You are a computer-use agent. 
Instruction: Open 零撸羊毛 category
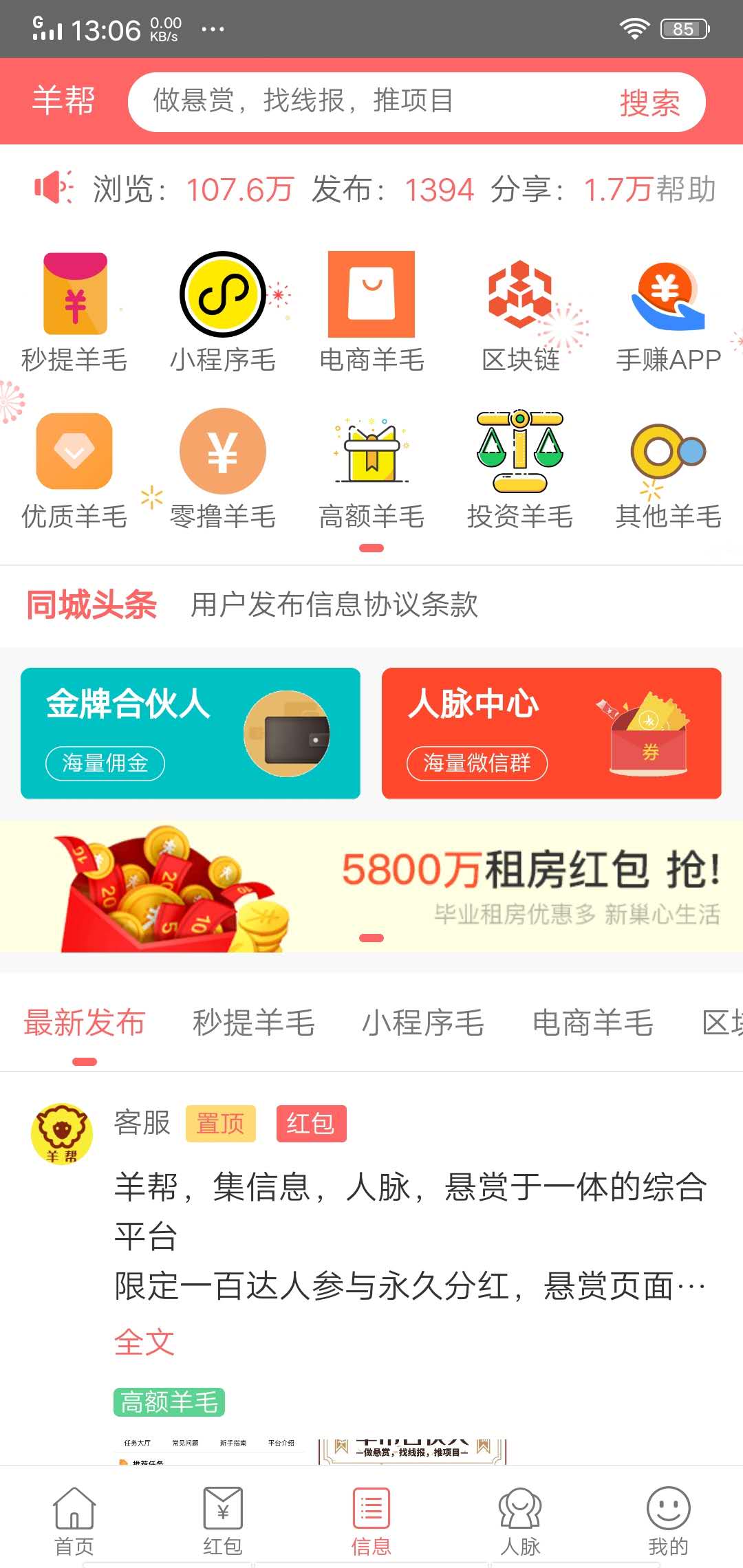pyautogui.click(x=222, y=464)
